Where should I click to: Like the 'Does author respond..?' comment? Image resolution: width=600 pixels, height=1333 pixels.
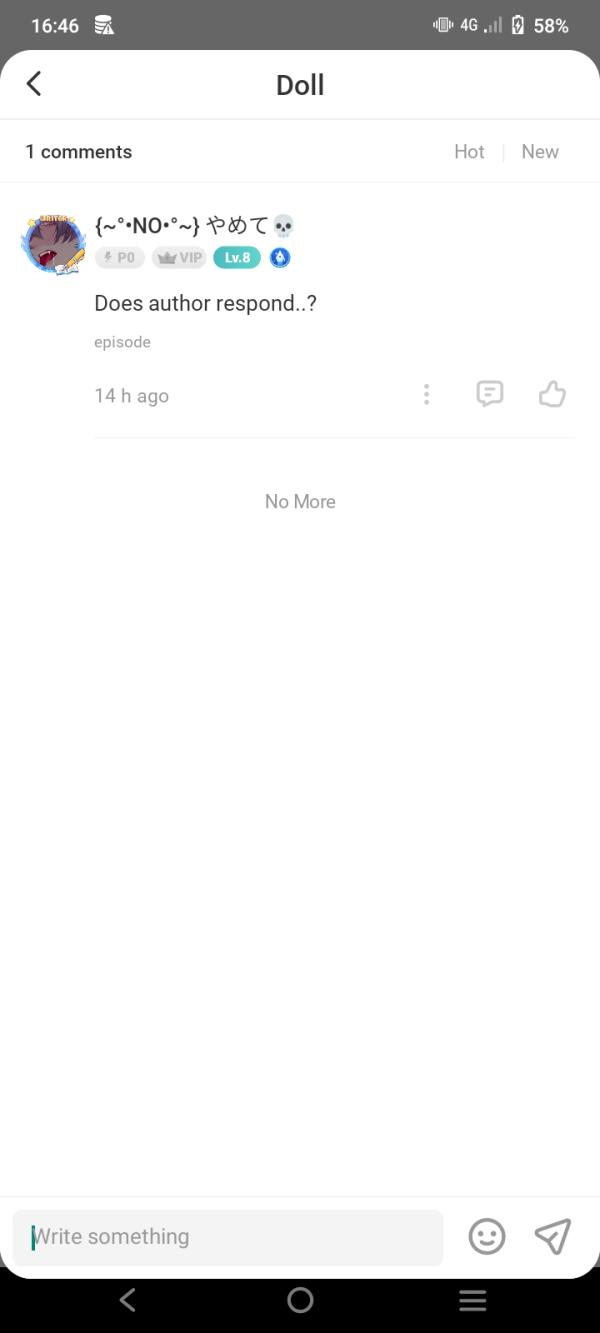(552, 394)
